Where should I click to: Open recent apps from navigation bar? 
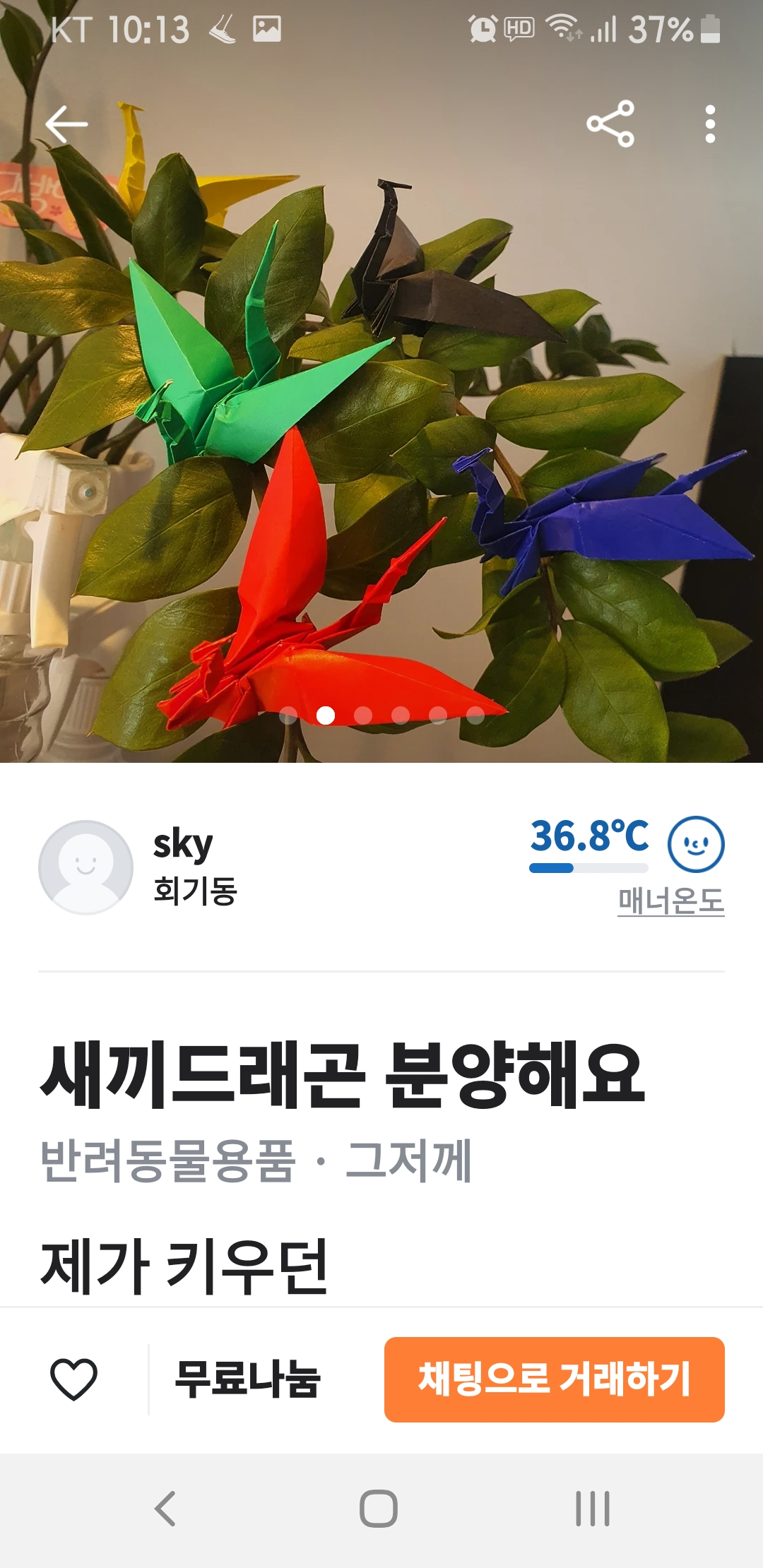(x=592, y=1509)
